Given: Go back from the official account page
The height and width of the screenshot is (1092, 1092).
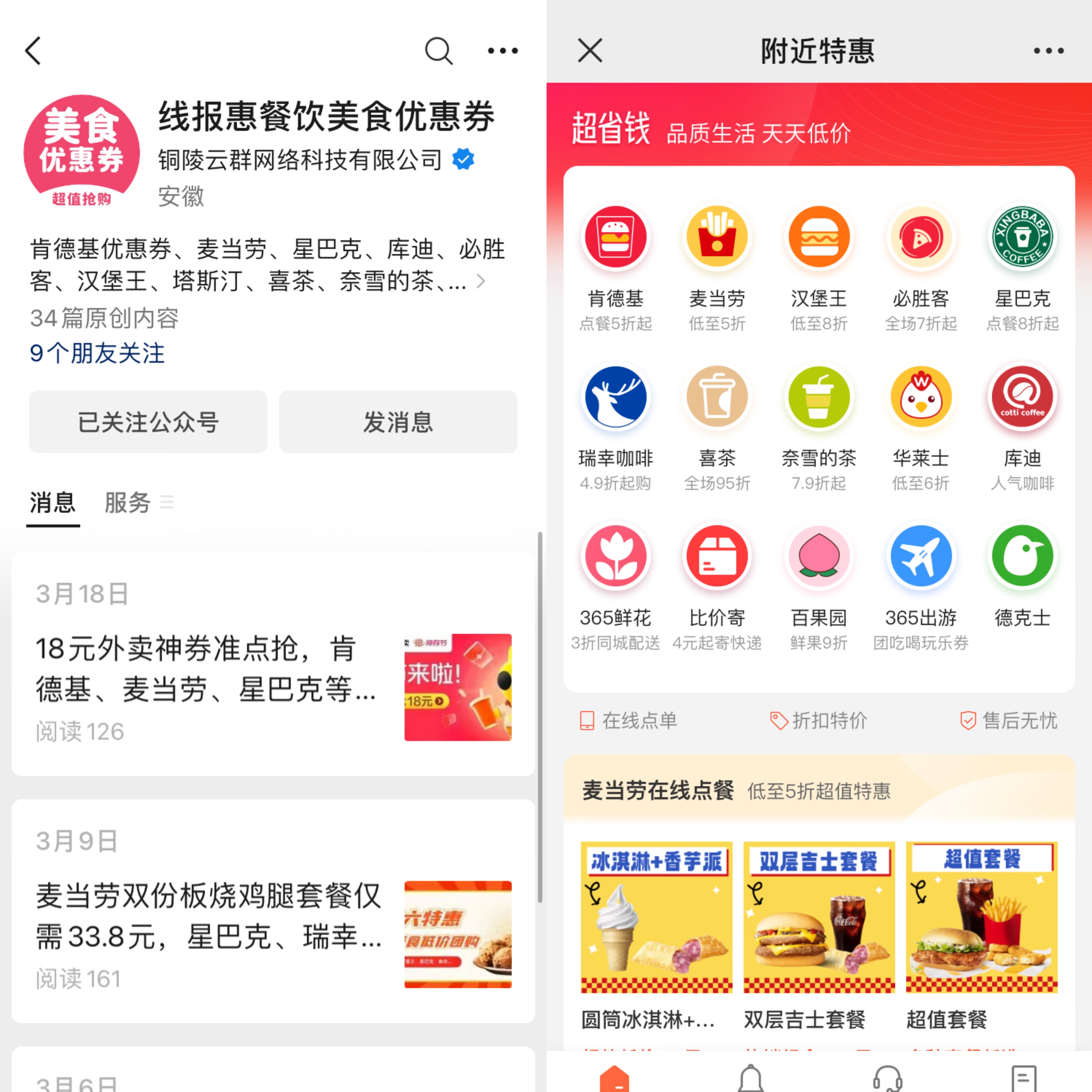Looking at the screenshot, I should click(x=34, y=51).
